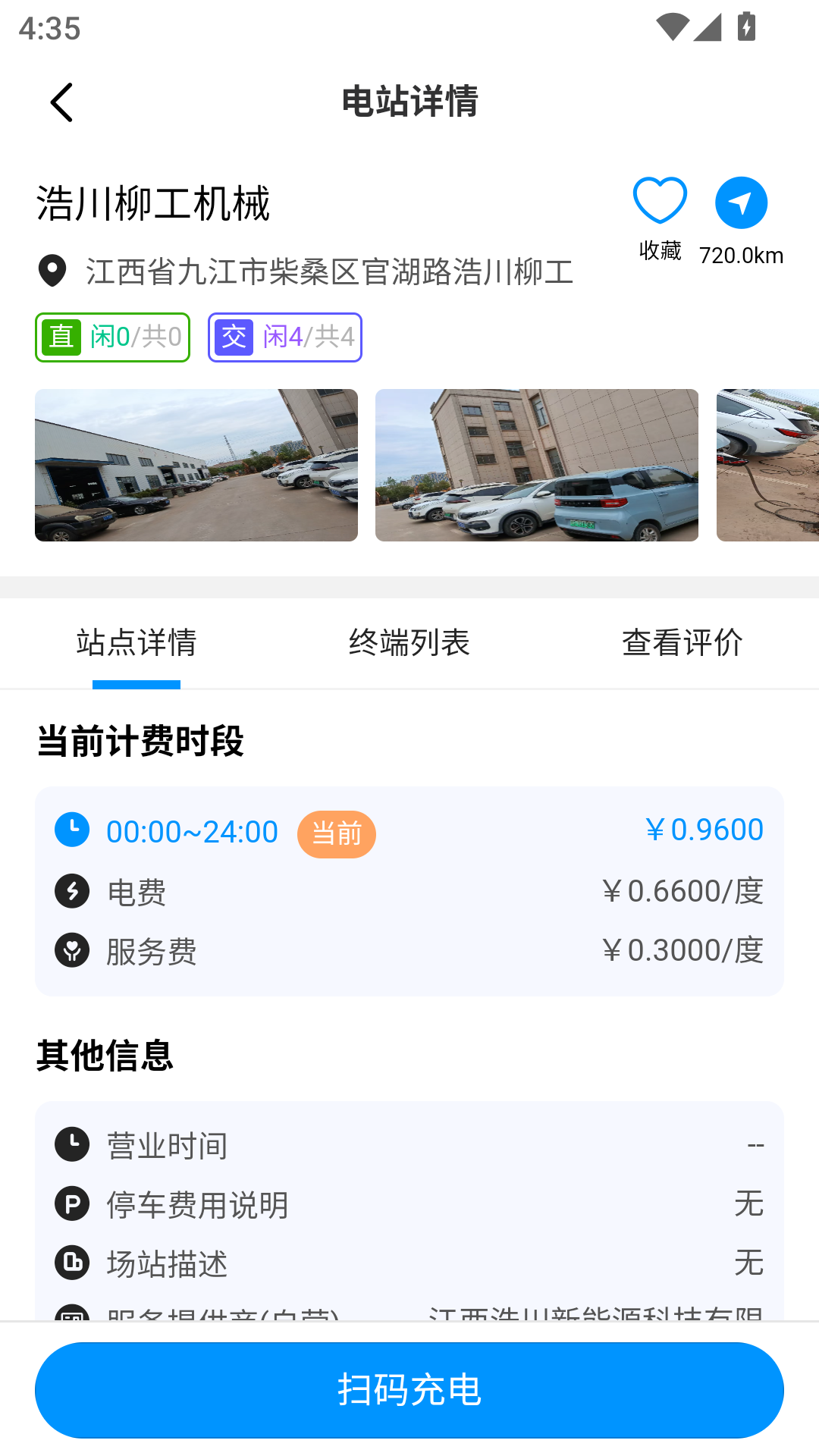Tap the station name 浩川柳工机械
Image resolution: width=819 pixels, height=1456 pixels.
pyautogui.click(x=154, y=202)
